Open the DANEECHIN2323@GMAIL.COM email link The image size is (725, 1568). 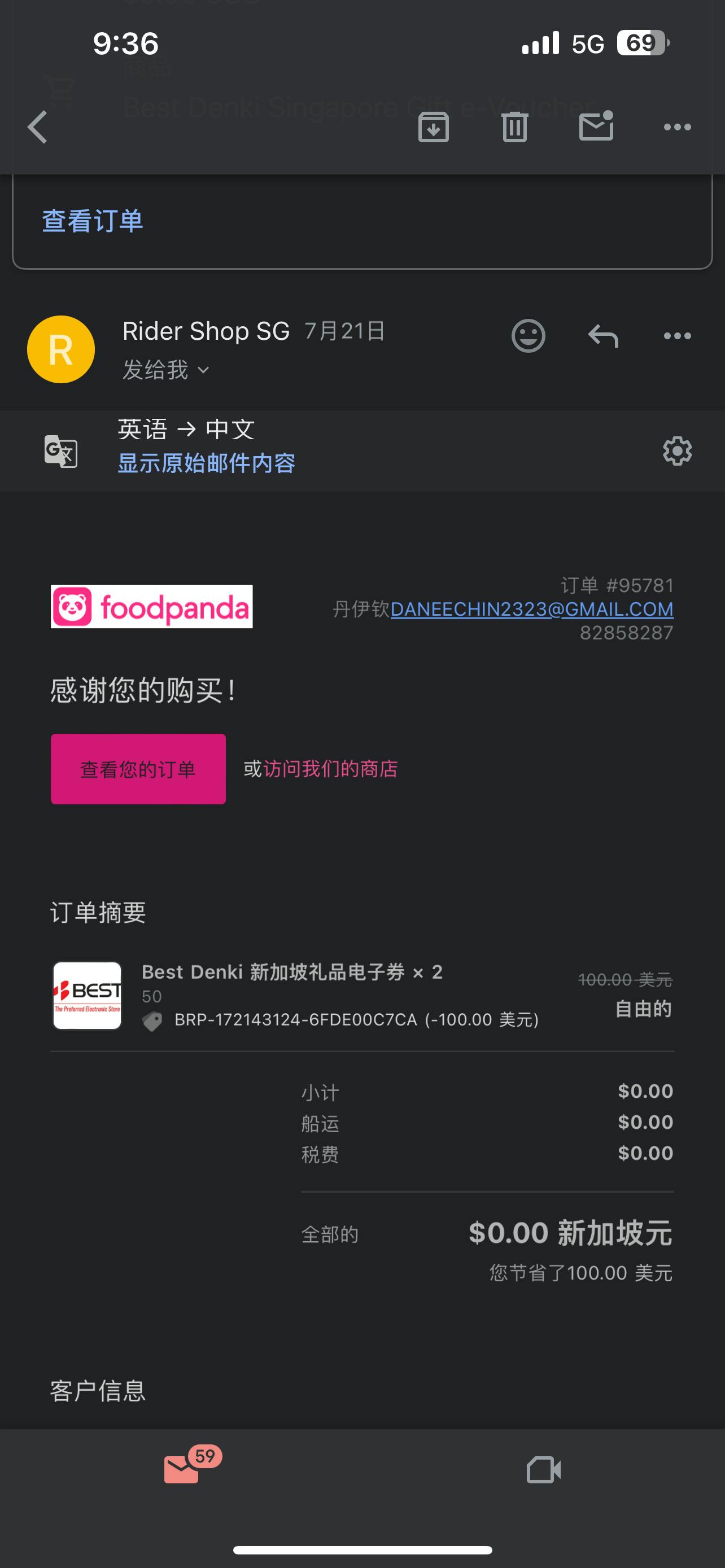tap(531, 609)
